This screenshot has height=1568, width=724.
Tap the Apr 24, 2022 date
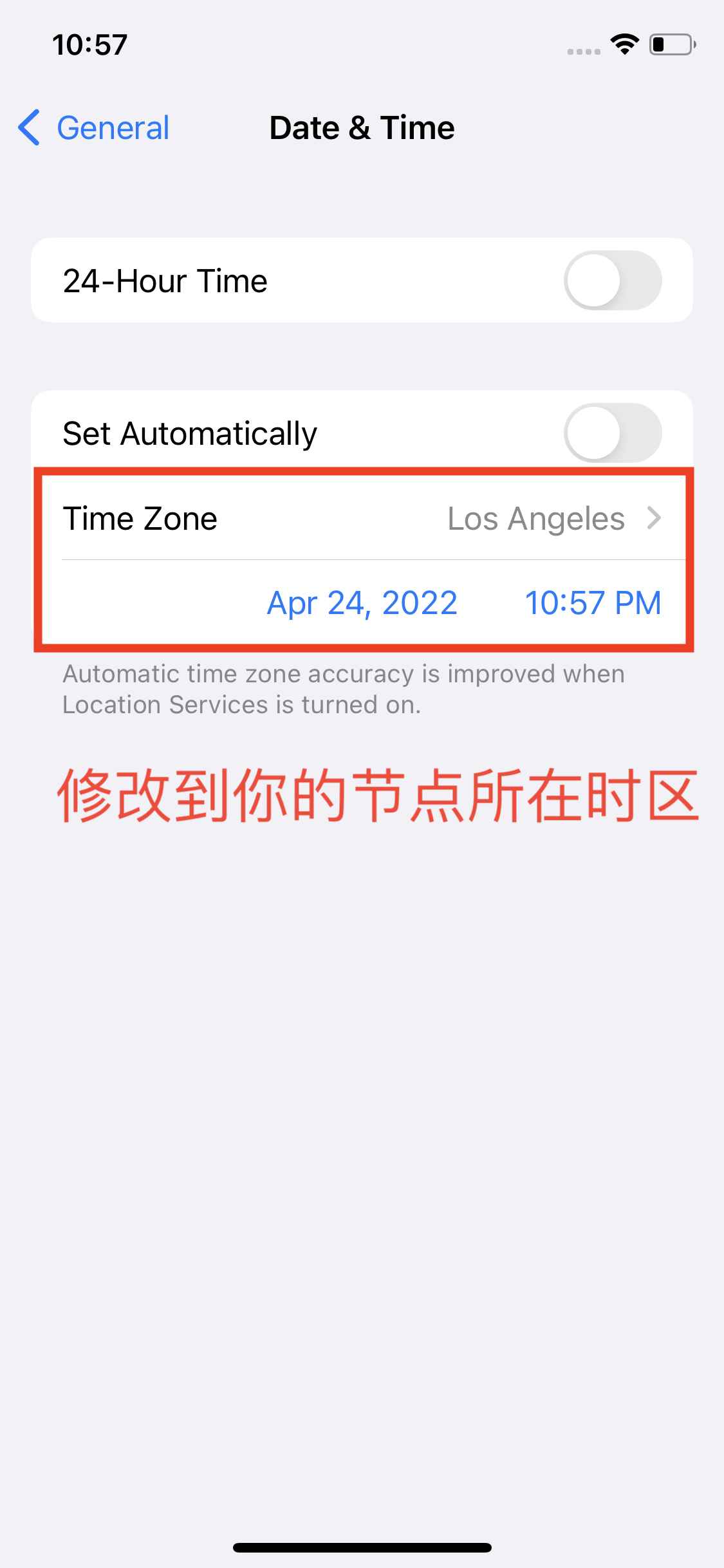tap(362, 603)
